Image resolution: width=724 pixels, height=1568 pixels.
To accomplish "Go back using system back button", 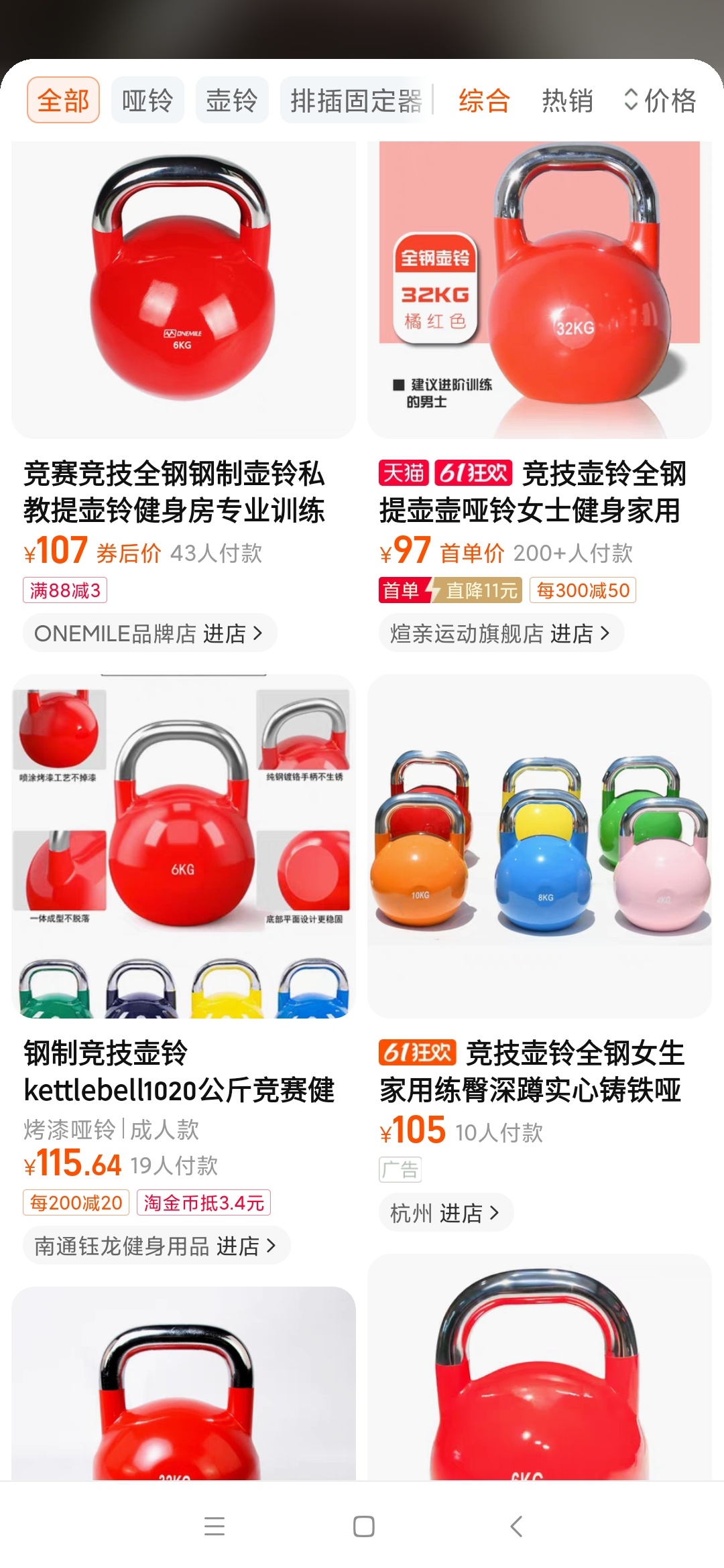I will 516,1526.
